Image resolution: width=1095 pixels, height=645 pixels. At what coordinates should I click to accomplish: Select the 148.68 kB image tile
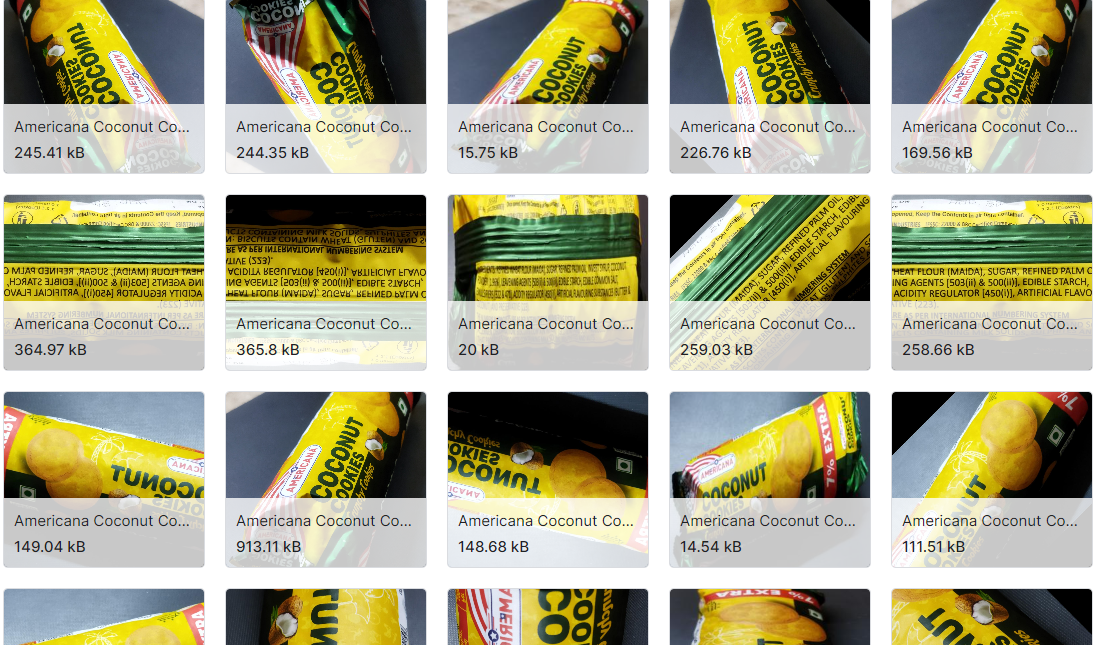pyautogui.click(x=548, y=447)
